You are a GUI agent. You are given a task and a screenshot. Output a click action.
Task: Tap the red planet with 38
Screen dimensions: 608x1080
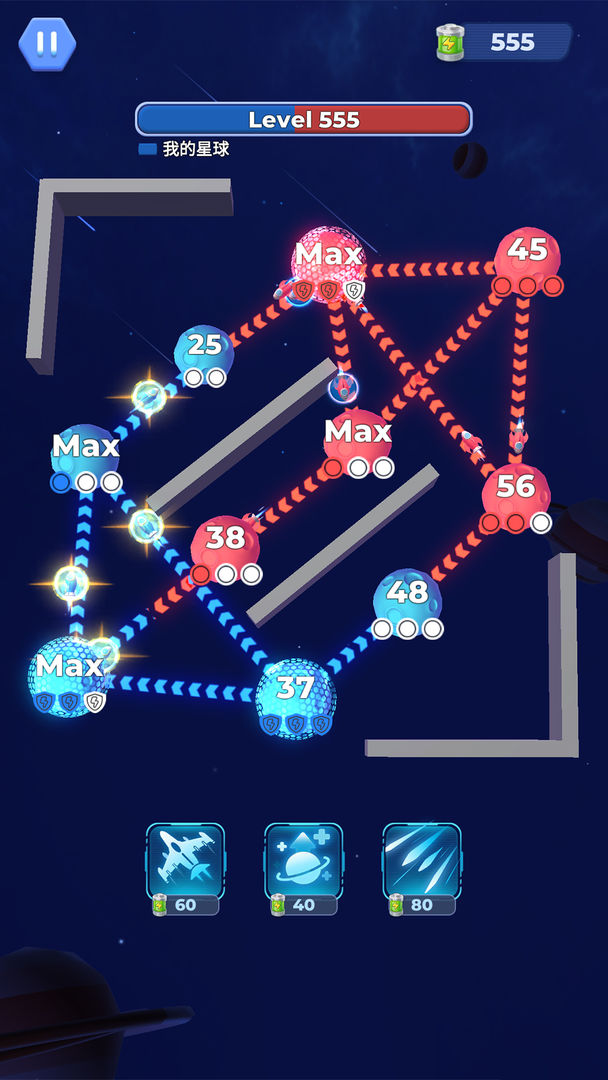226,544
